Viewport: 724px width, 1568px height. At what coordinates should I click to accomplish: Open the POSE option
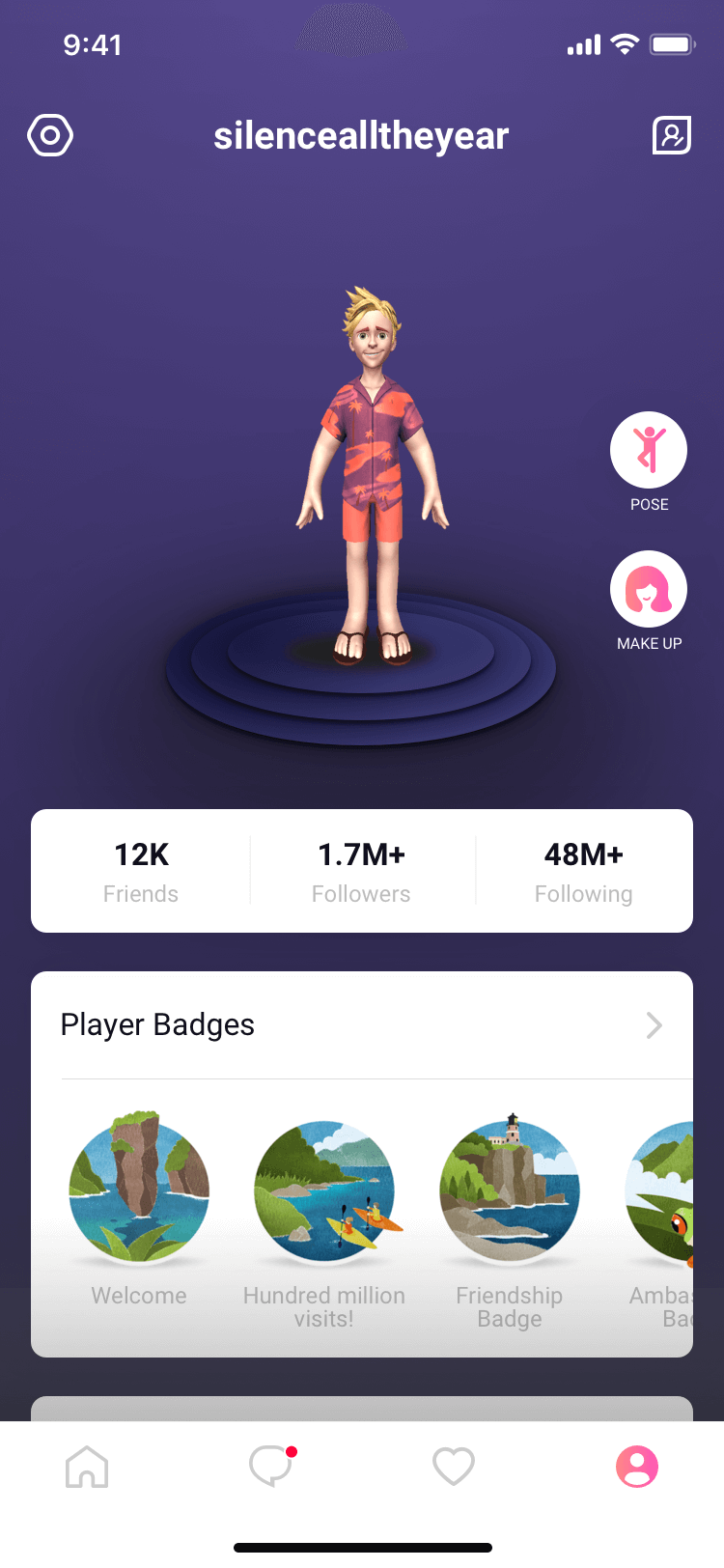coord(649,451)
